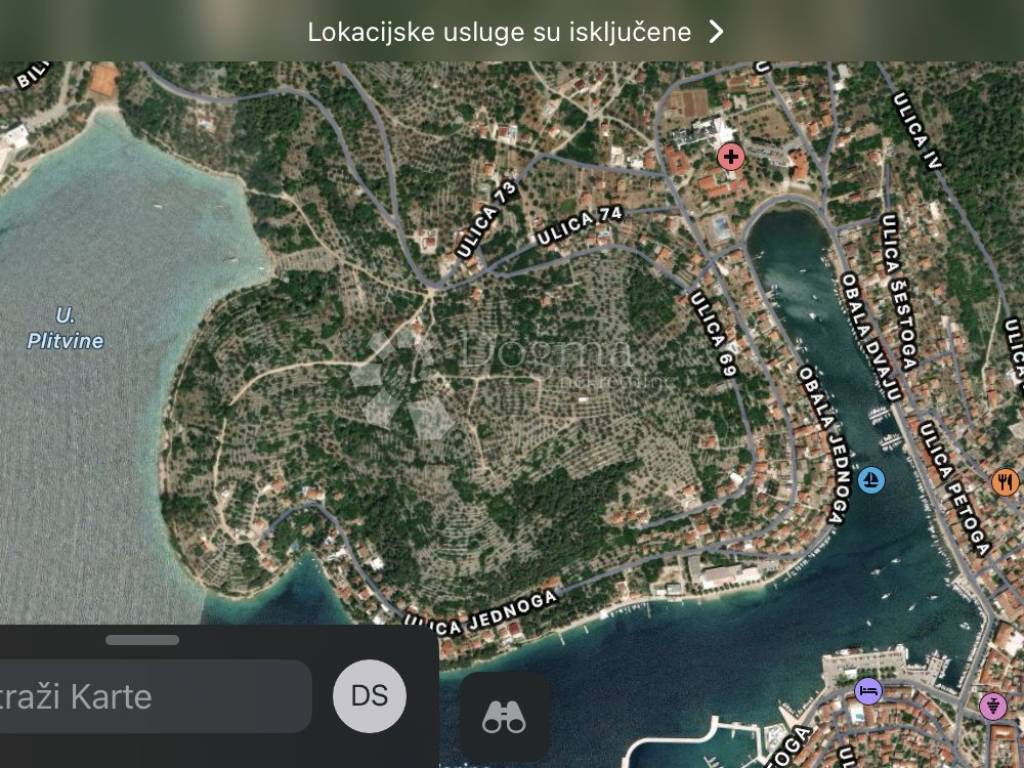Open the DS profile avatar
The width and height of the screenshot is (1024, 768).
pyautogui.click(x=369, y=695)
